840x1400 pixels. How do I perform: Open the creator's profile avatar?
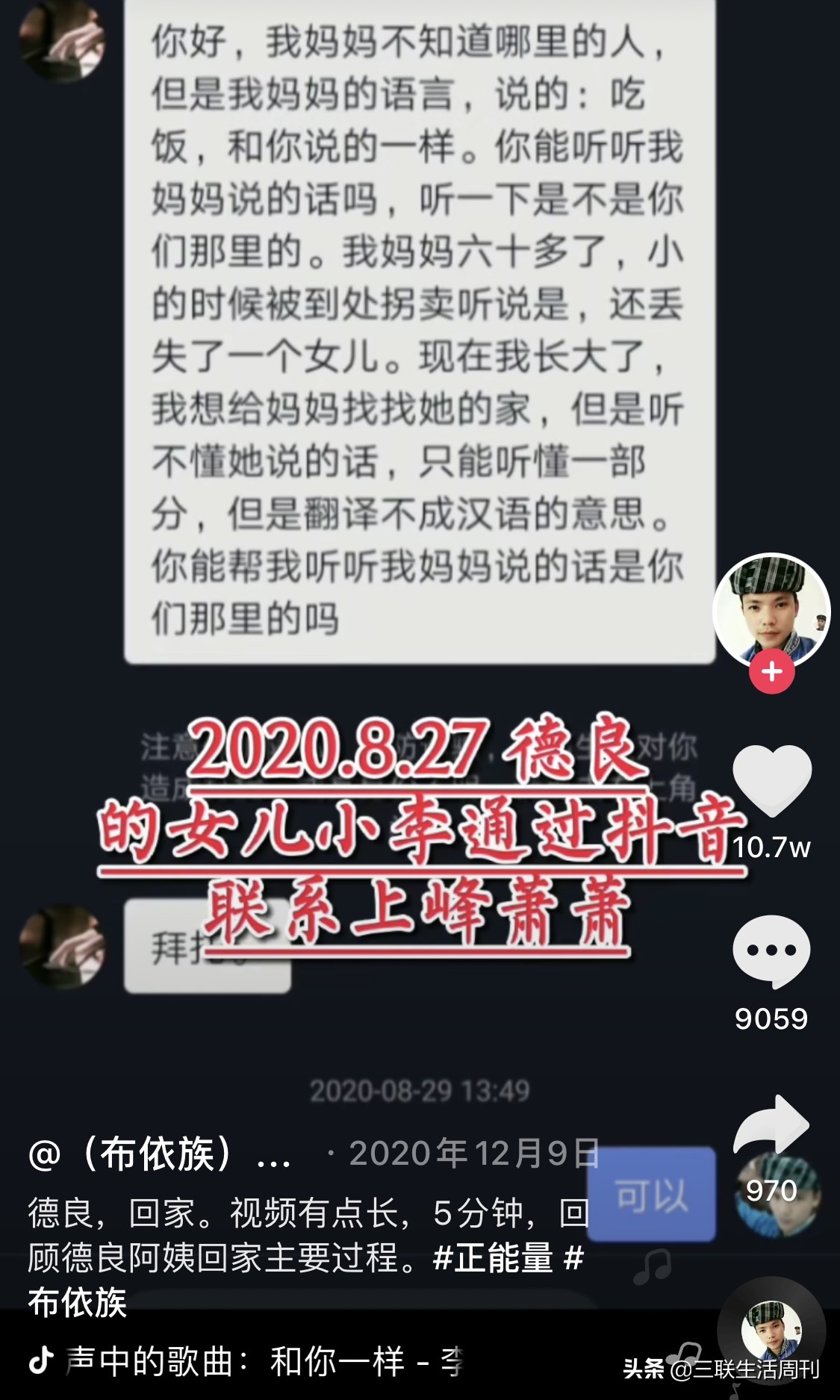771,611
